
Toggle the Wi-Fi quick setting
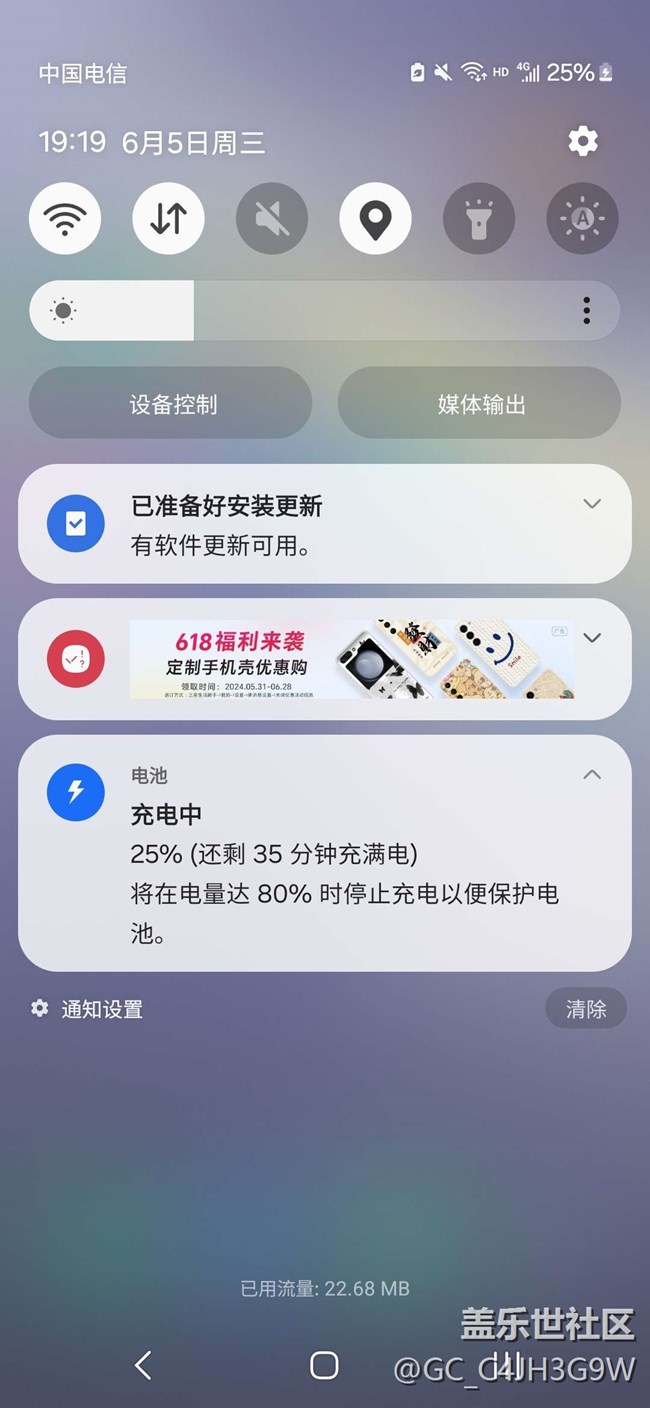pos(65,218)
